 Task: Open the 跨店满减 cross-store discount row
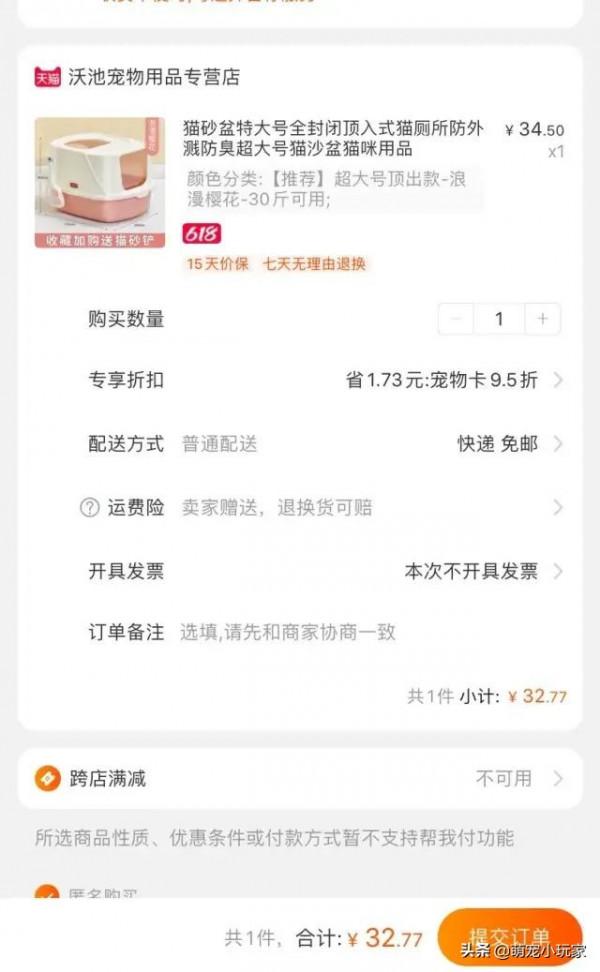[300, 778]
